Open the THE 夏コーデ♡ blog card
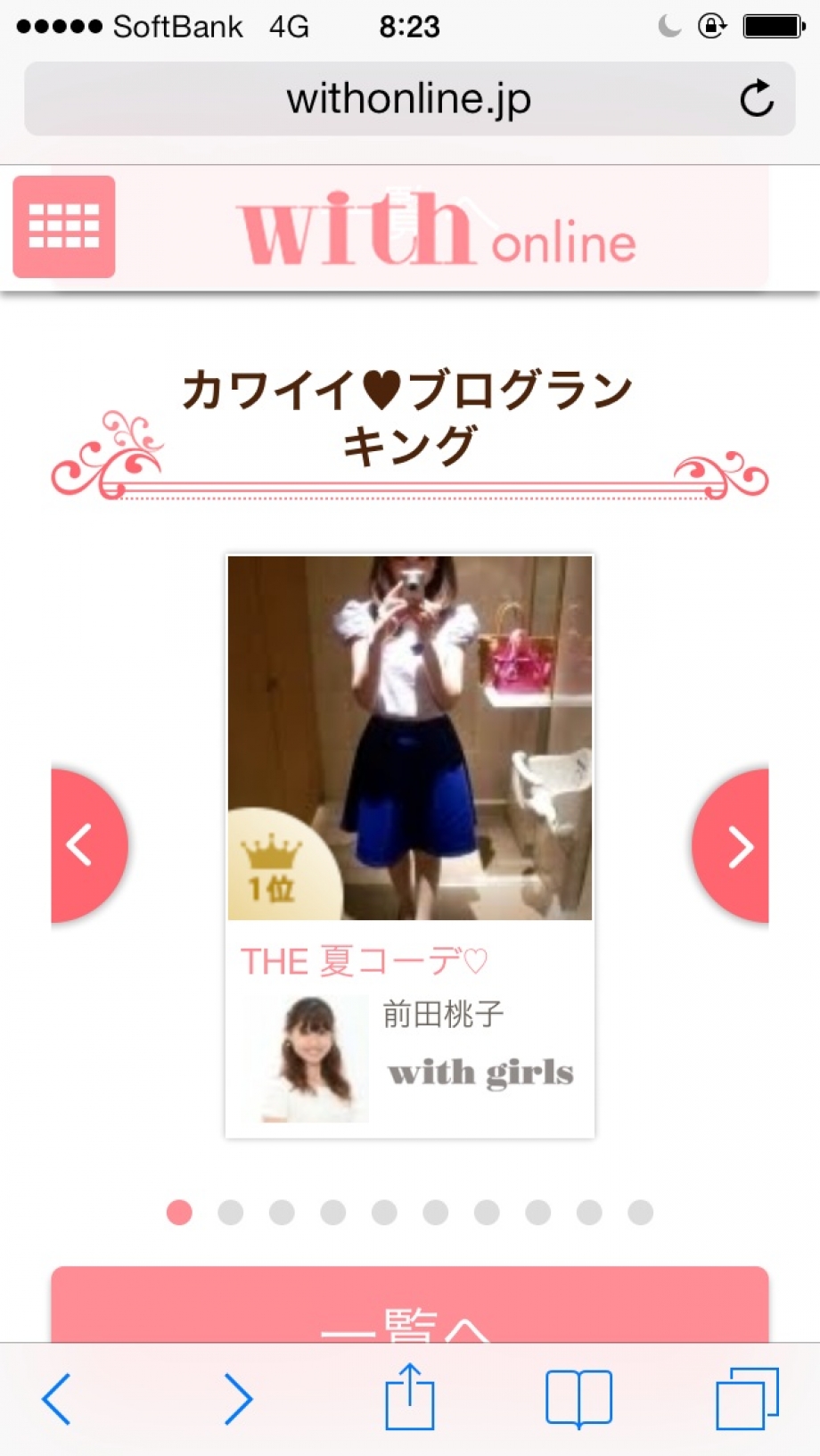The width and height of the screenshot is (820, 1456). [x=409, y=845]
